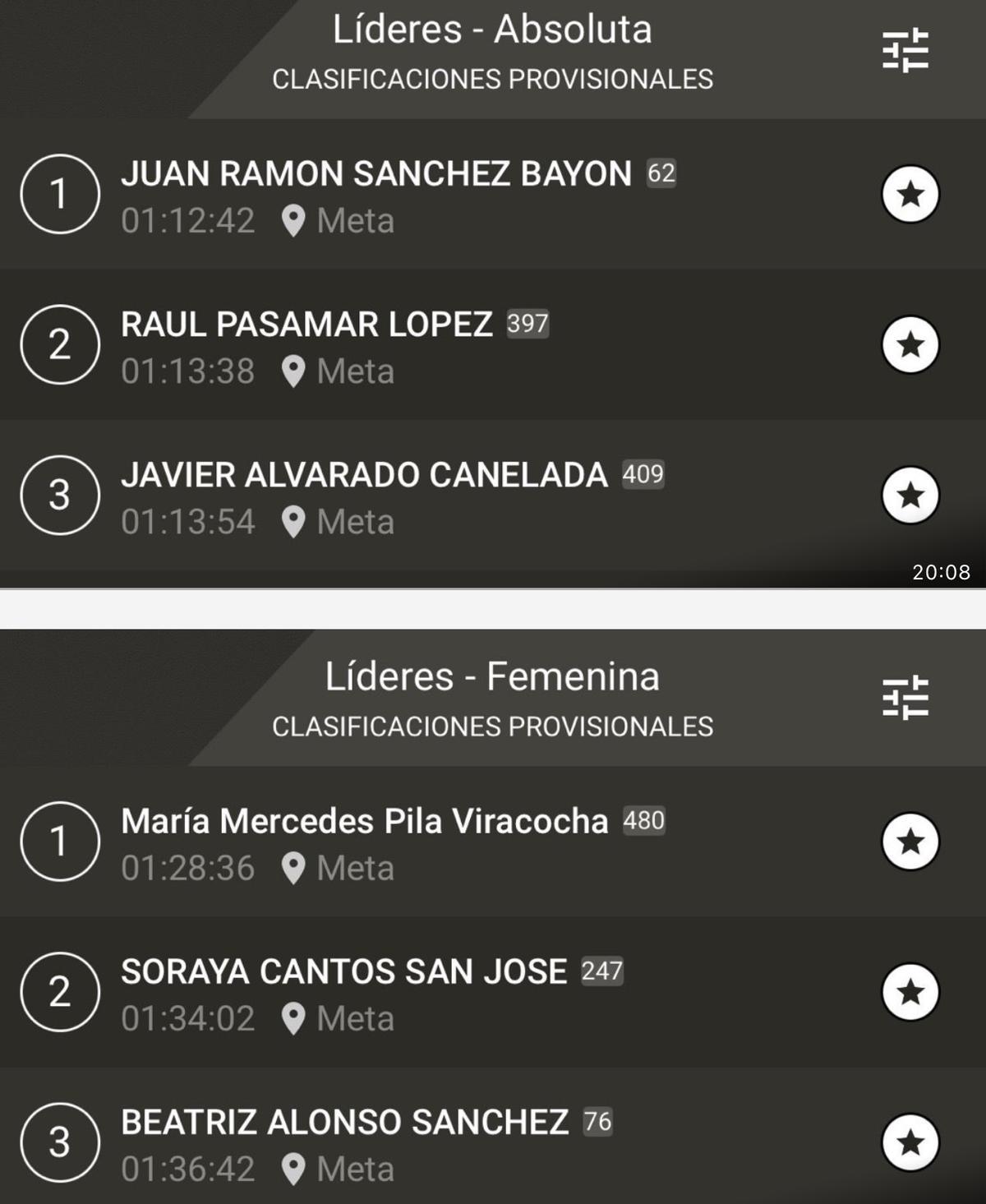Viewport: 986px width, 1204px height.
Task: Click the Meta location pin for Juan Ramon
Action: click(x=292, y=219)
